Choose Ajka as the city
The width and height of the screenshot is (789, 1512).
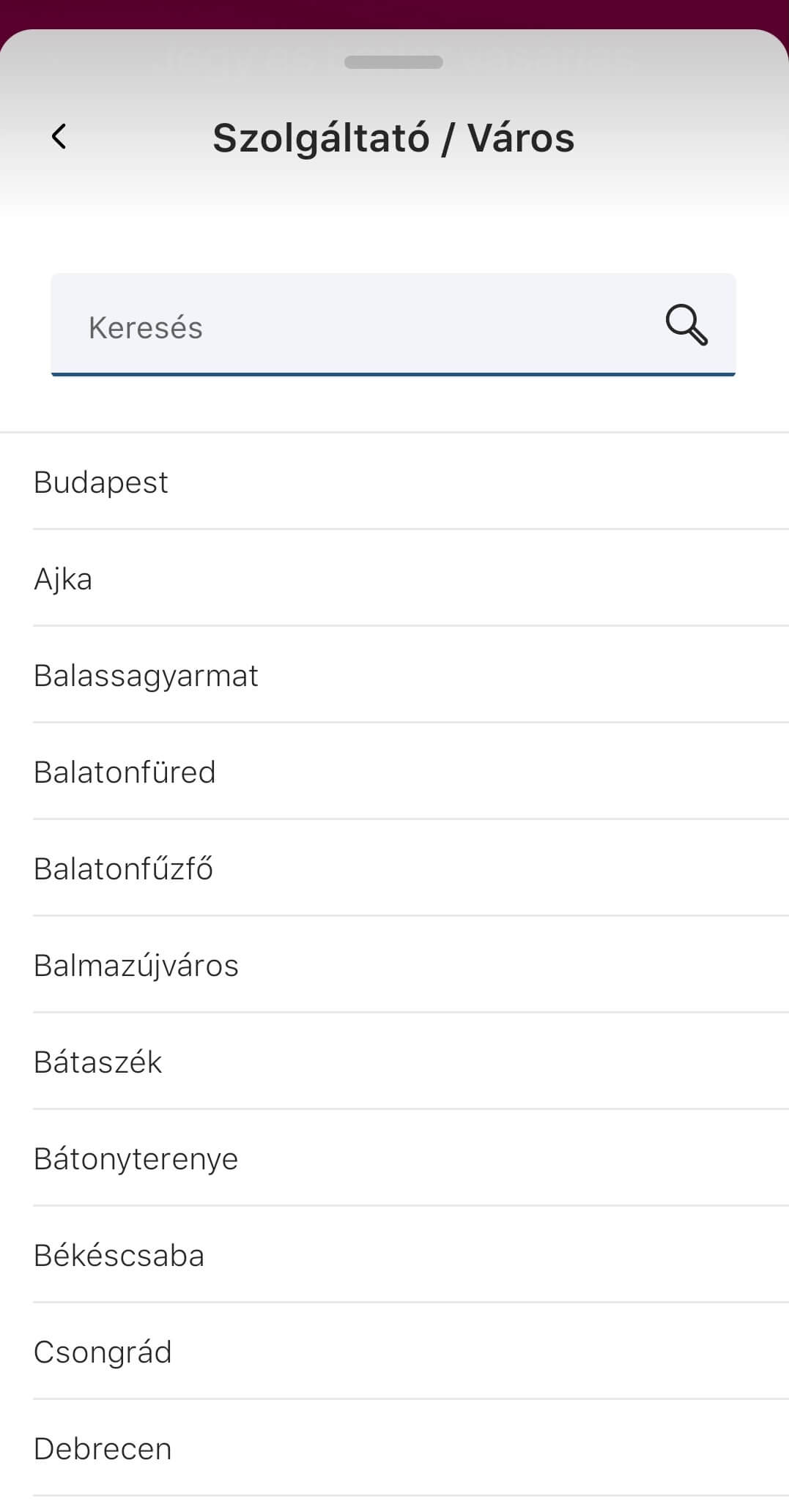(x=64, y=578)
